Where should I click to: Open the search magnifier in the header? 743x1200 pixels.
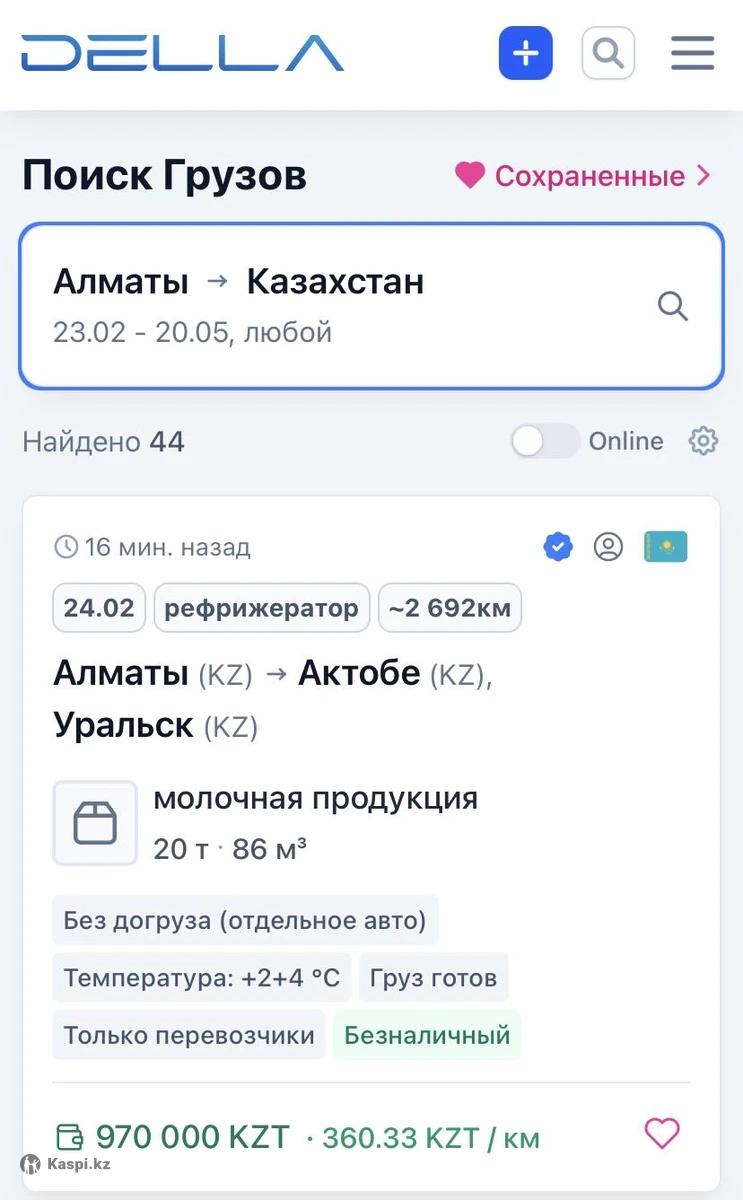(608, 53)
